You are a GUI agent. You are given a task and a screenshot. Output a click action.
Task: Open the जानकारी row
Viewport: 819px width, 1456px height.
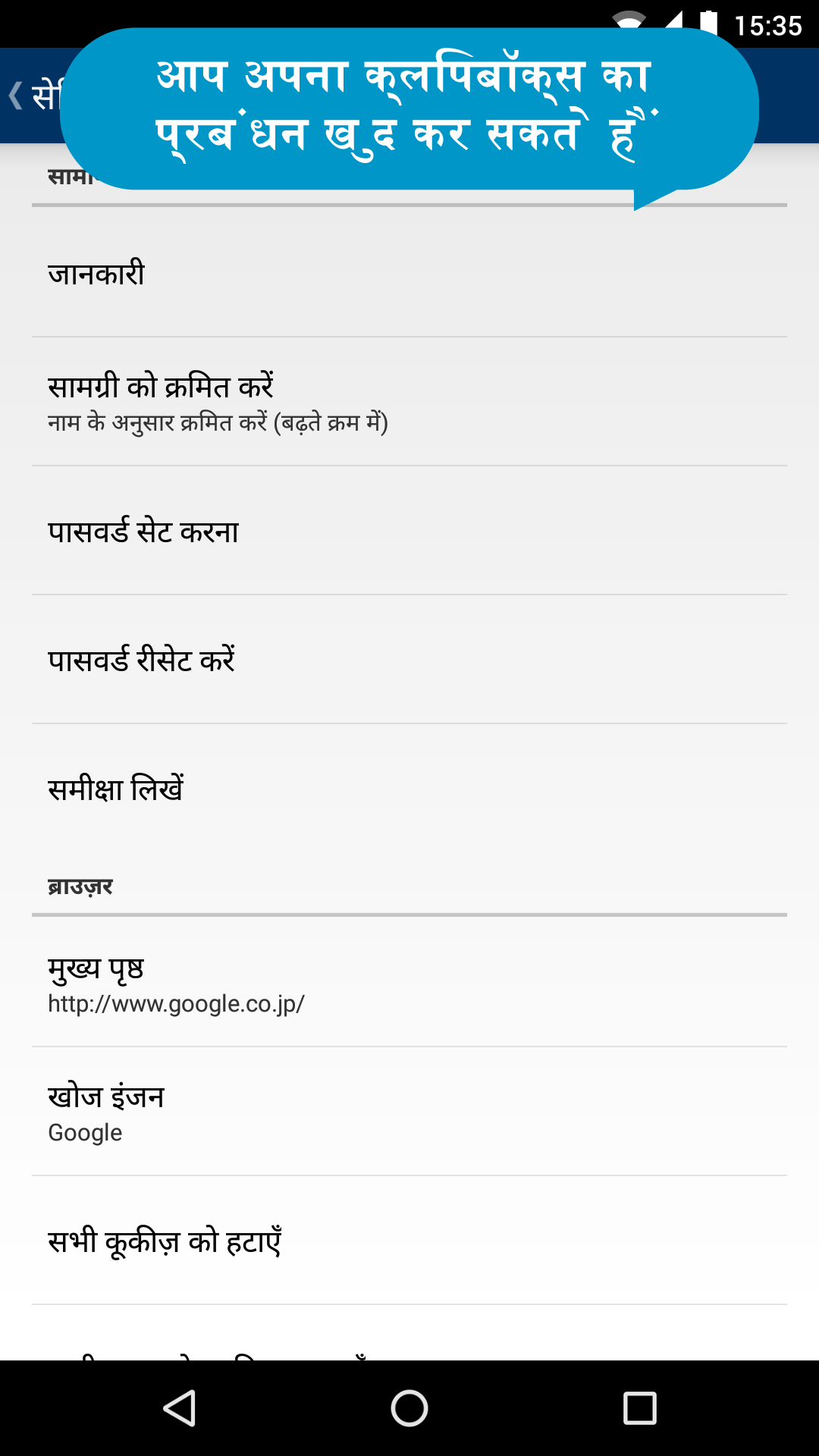(x=409, y=273)
